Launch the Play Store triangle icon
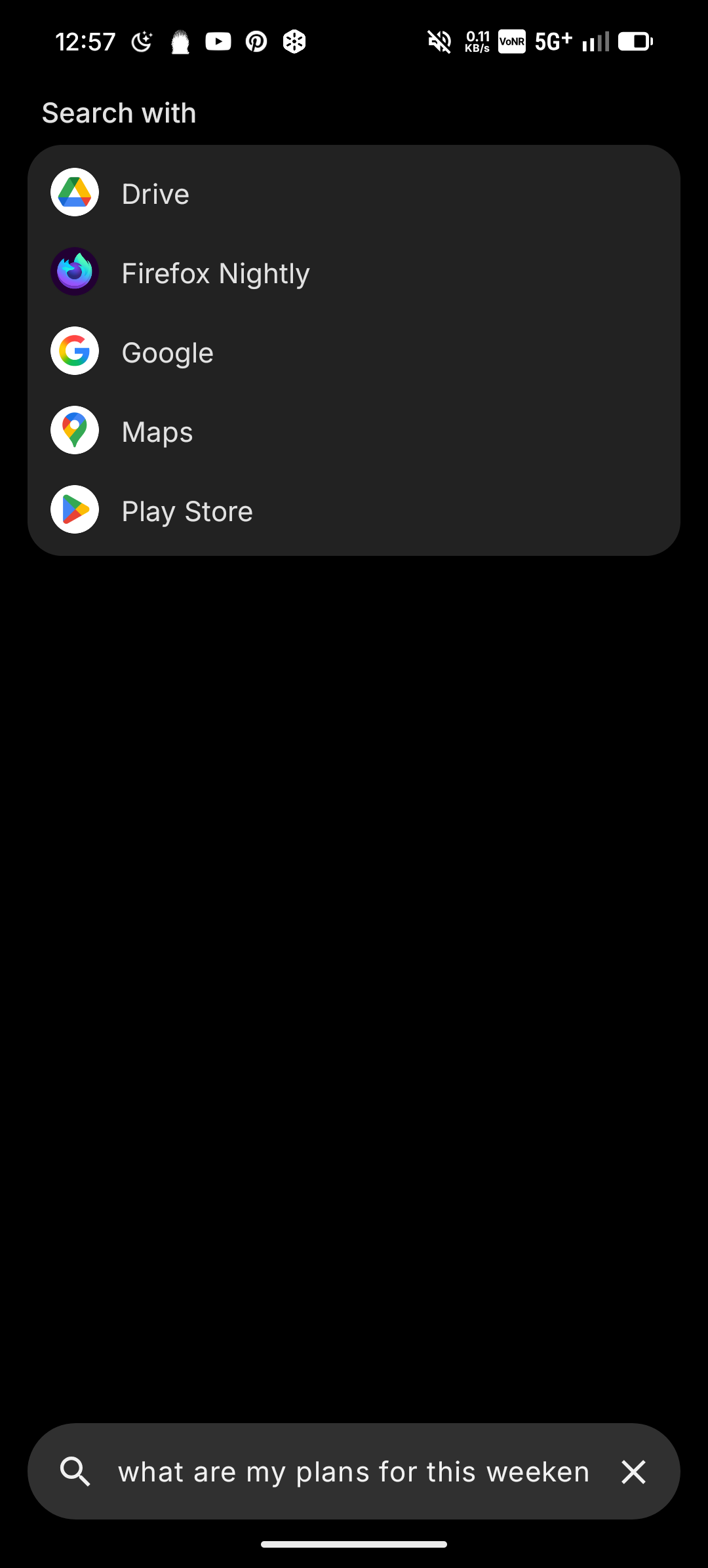 (x=74, y=509)
